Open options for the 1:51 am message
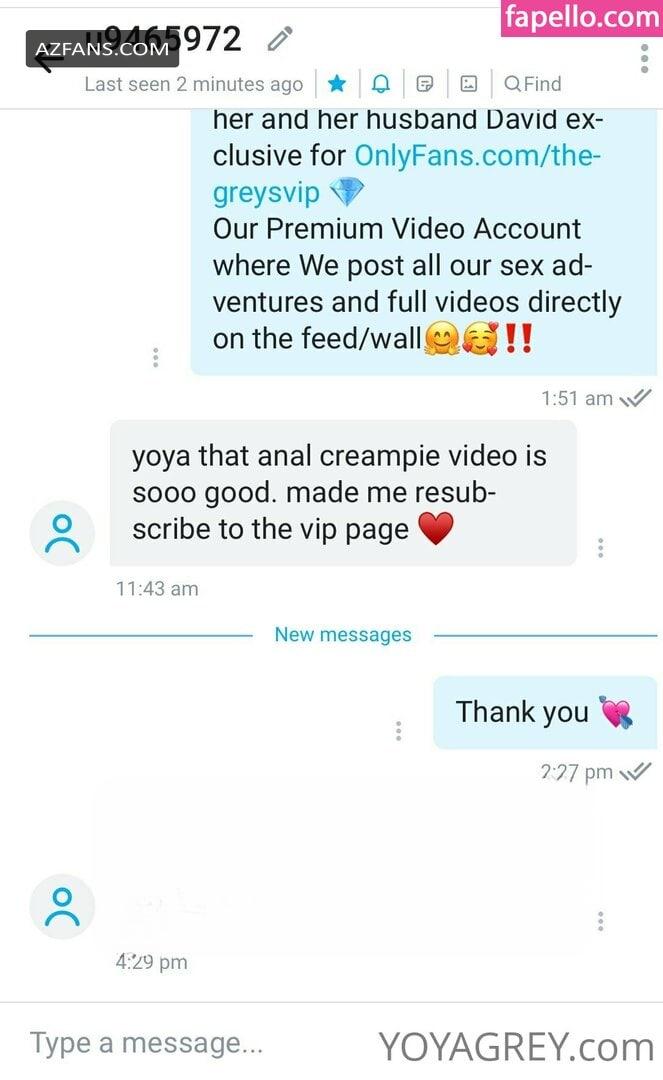 click(156, 357)
